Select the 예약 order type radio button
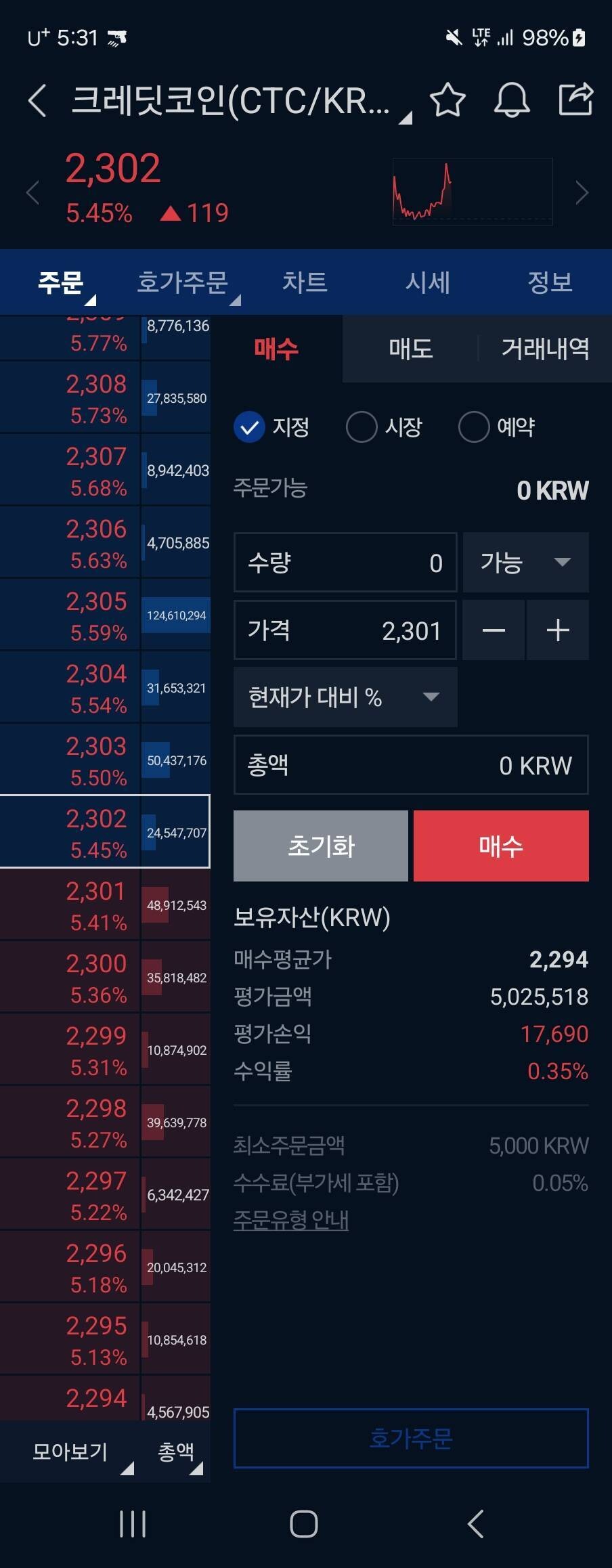The image size is (612, 1568). coord(474,427)
